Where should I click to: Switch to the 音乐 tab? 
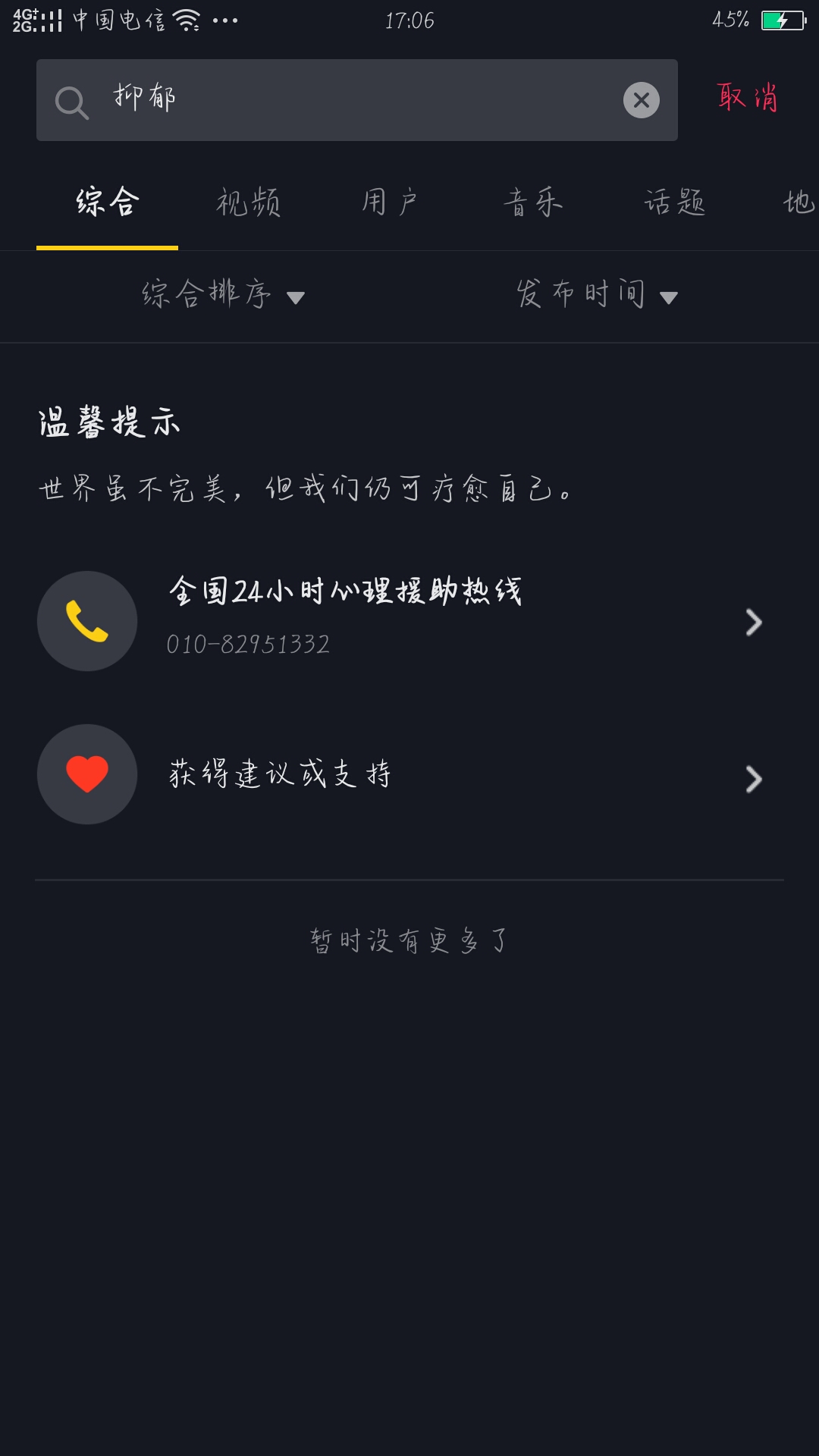pos(533,203)
